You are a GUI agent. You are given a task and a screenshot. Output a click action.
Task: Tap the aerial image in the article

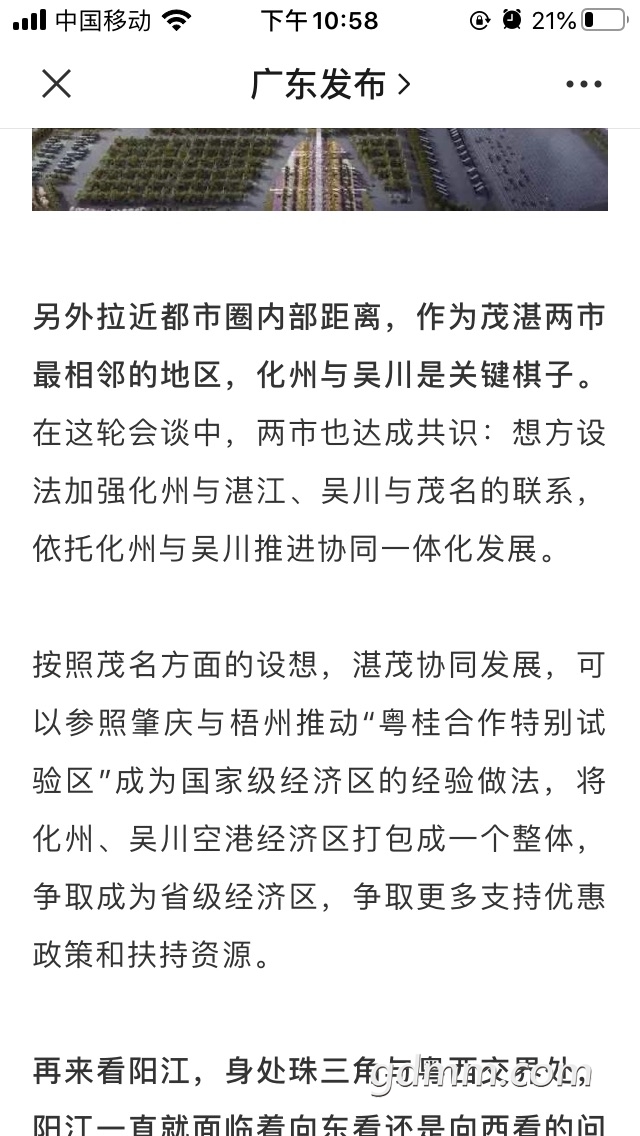pyautogui.click(x=320, y=170)
